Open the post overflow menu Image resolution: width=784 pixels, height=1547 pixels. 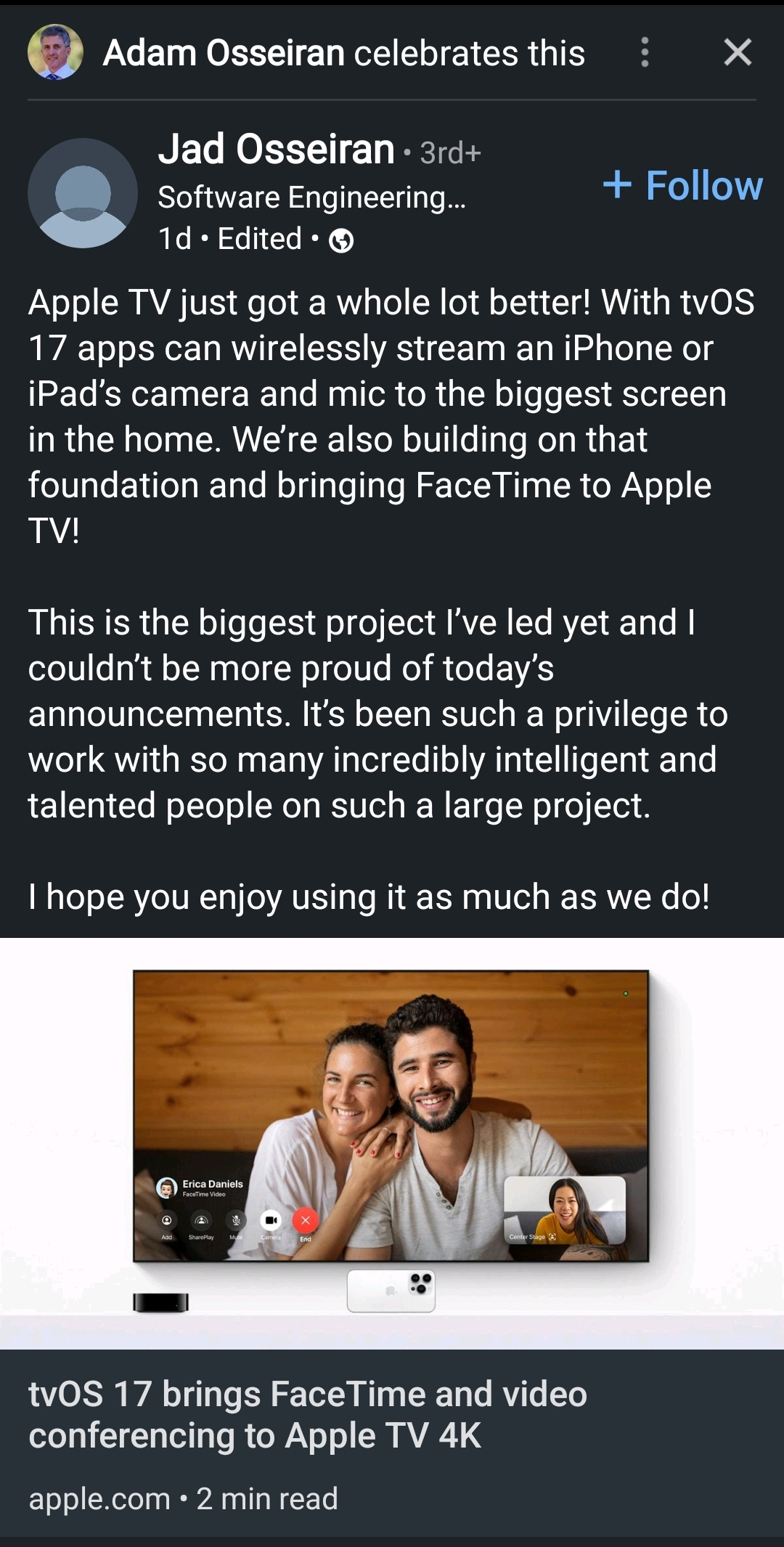click(x=645, y=53)
